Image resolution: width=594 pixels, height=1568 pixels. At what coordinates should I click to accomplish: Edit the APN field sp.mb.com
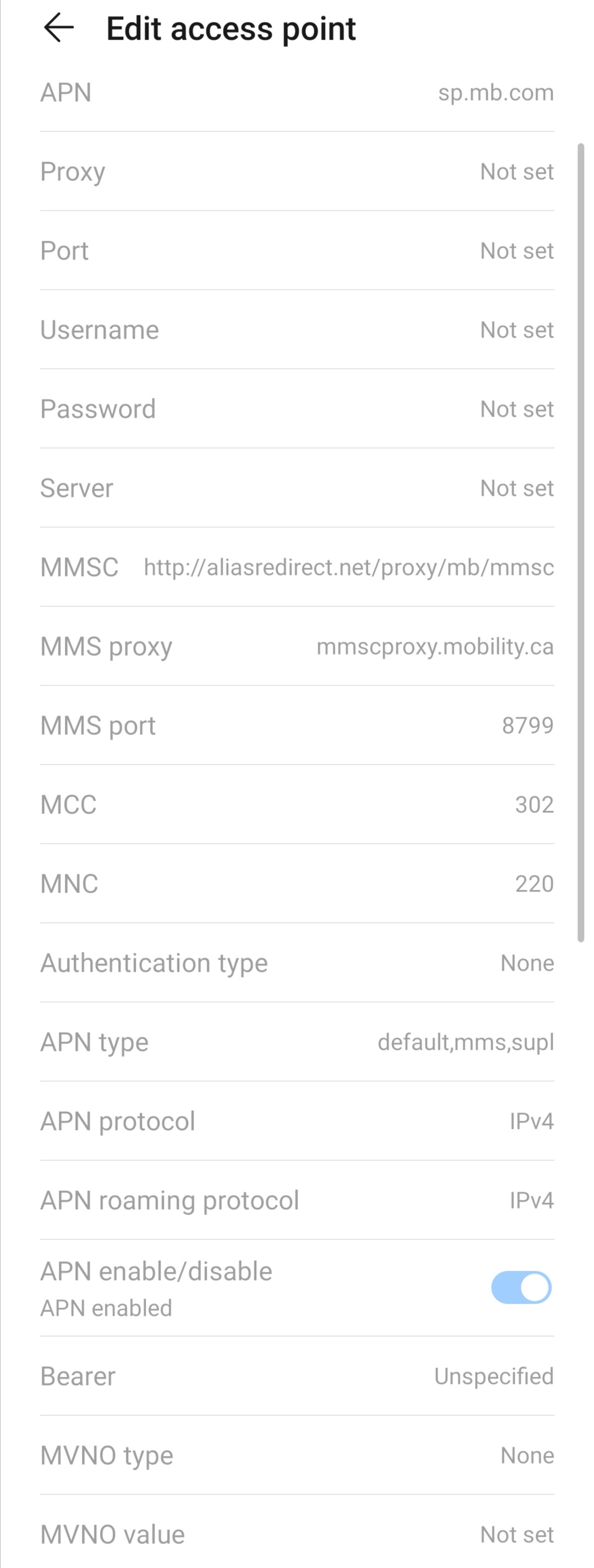(296, 92)
